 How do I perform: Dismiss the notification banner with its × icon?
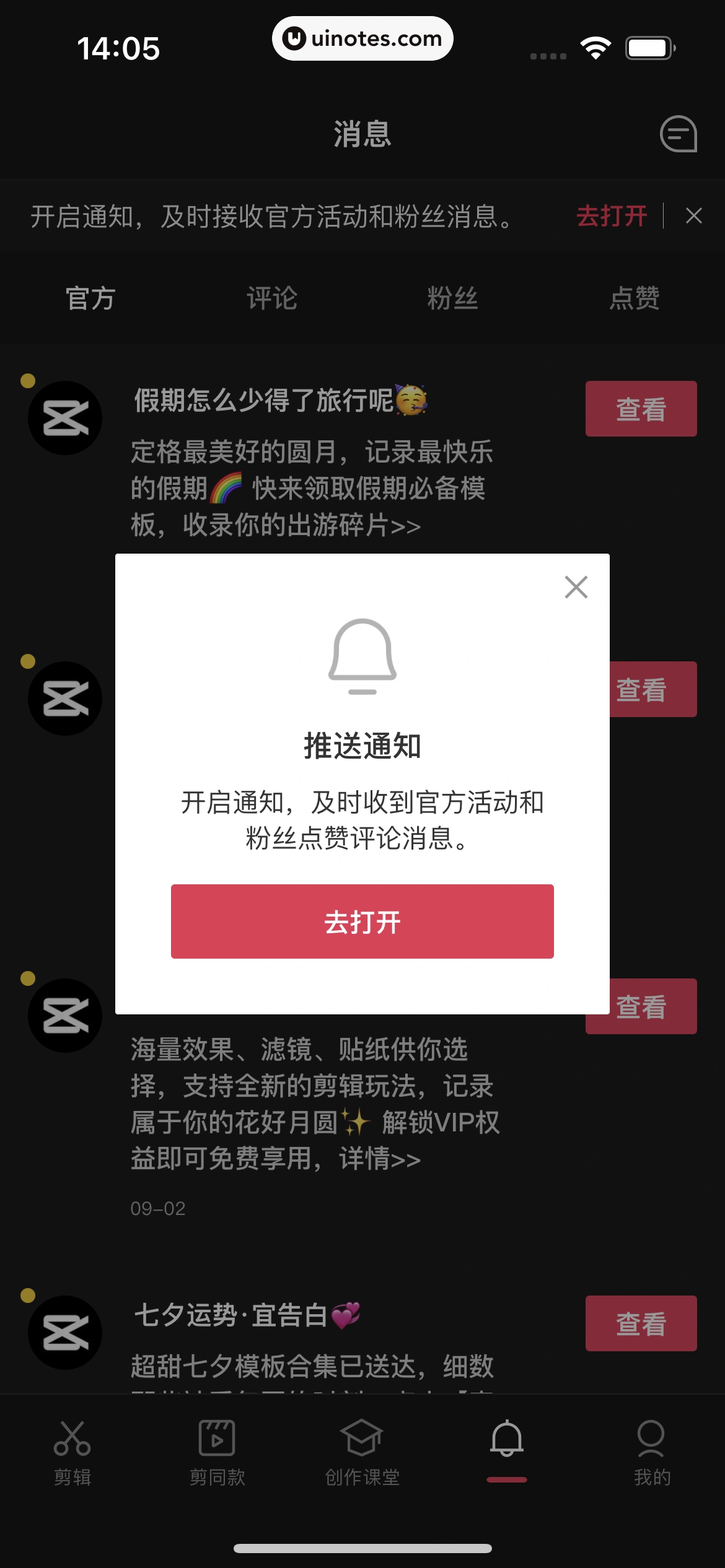click(x=693, y=216)
